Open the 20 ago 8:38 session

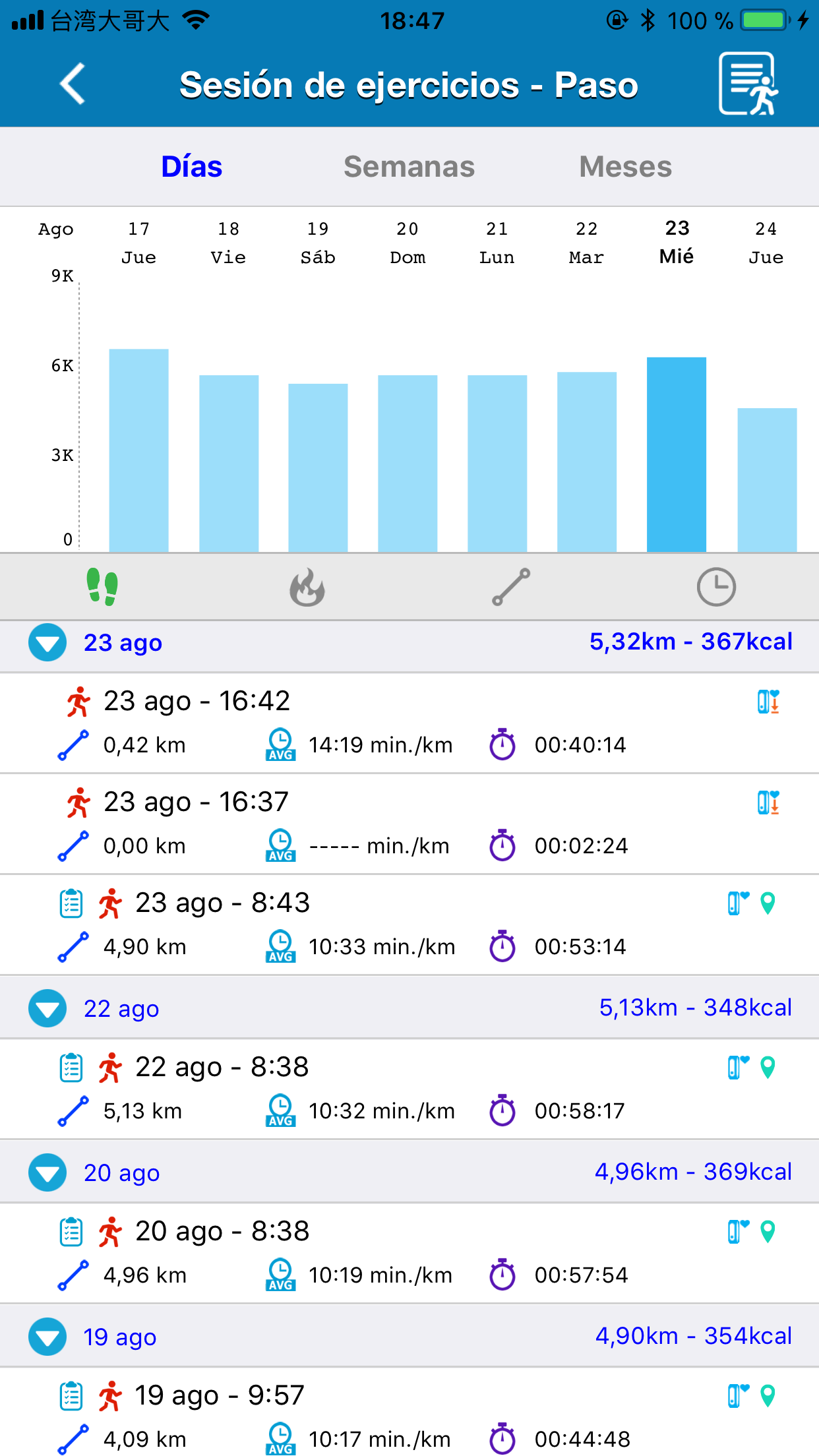(x=409, y=1254)
